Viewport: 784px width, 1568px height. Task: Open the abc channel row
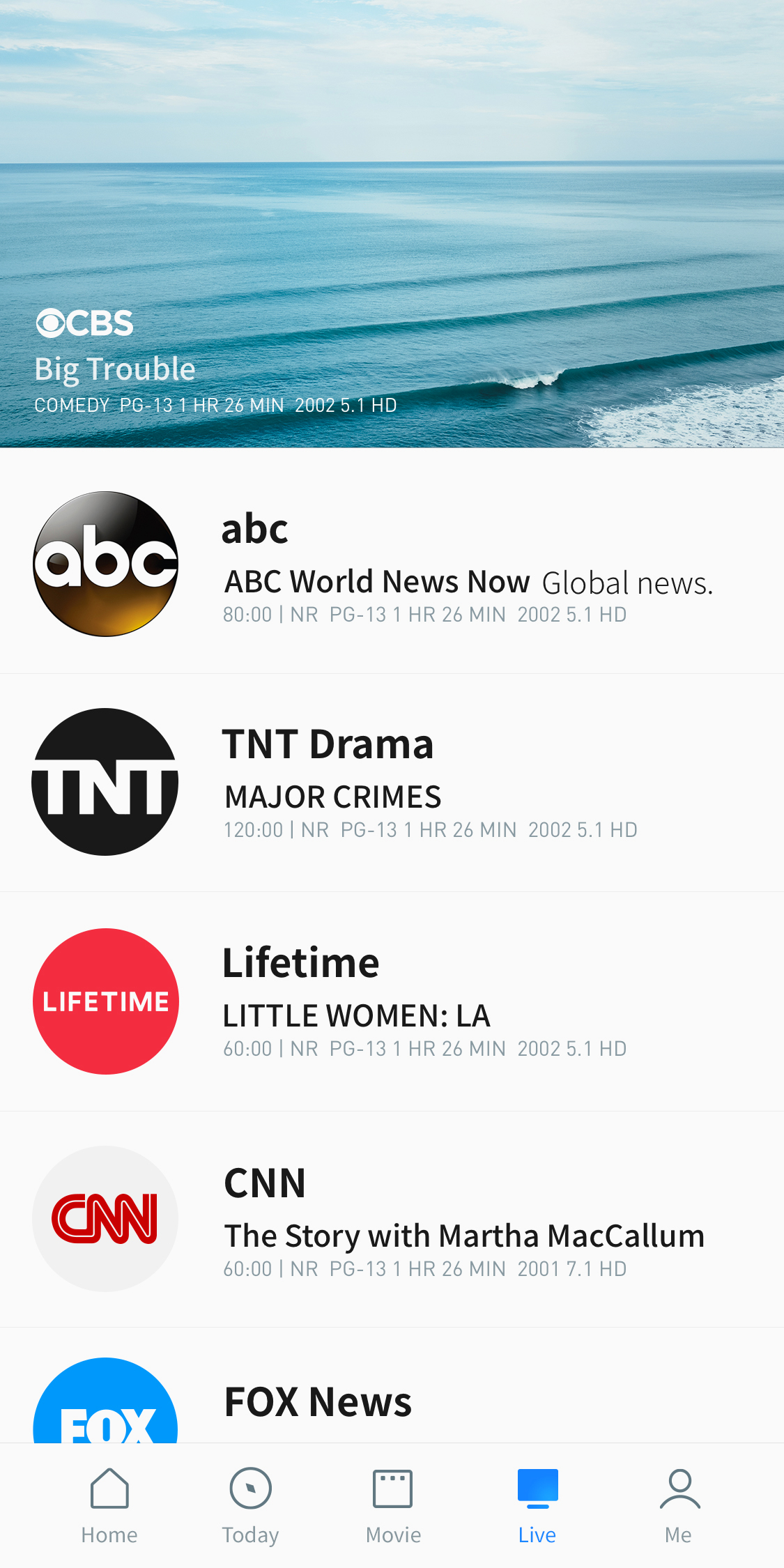click(392, 563)
